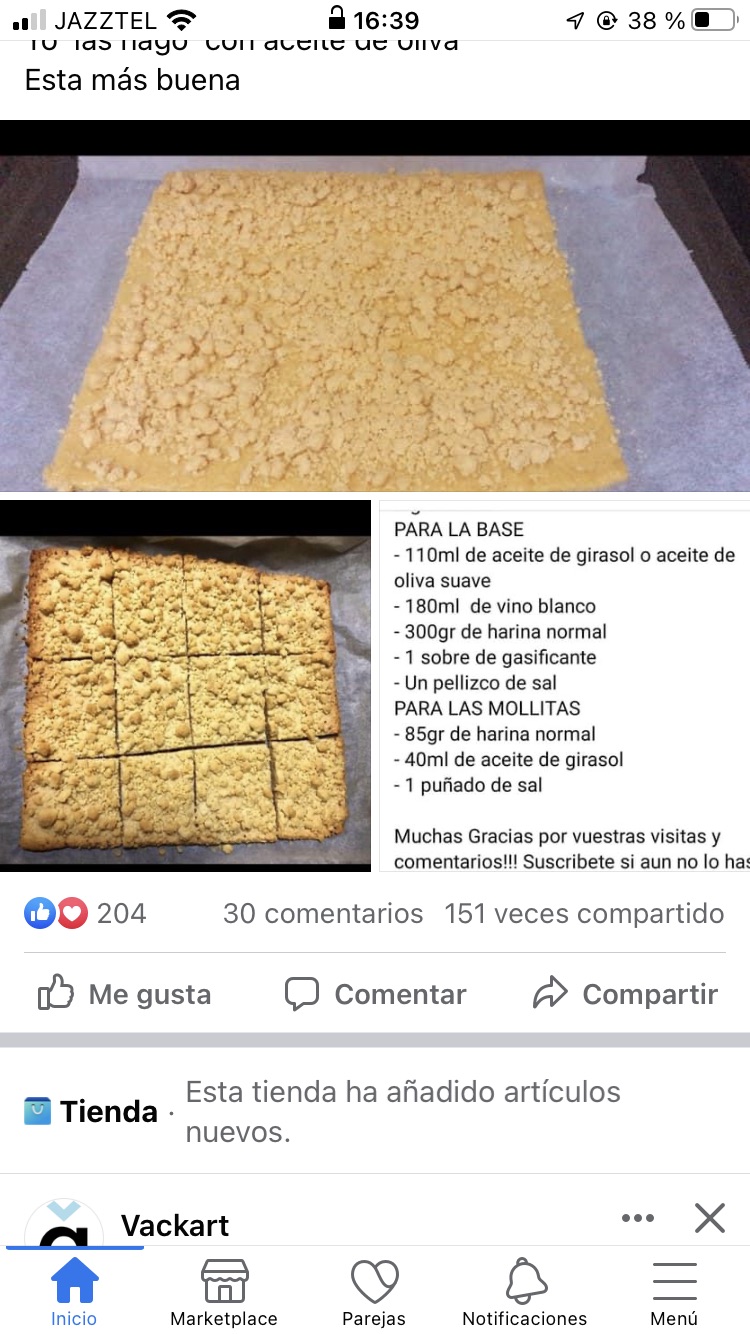
Task: Like the post with Me gusta
Action: 125,993
